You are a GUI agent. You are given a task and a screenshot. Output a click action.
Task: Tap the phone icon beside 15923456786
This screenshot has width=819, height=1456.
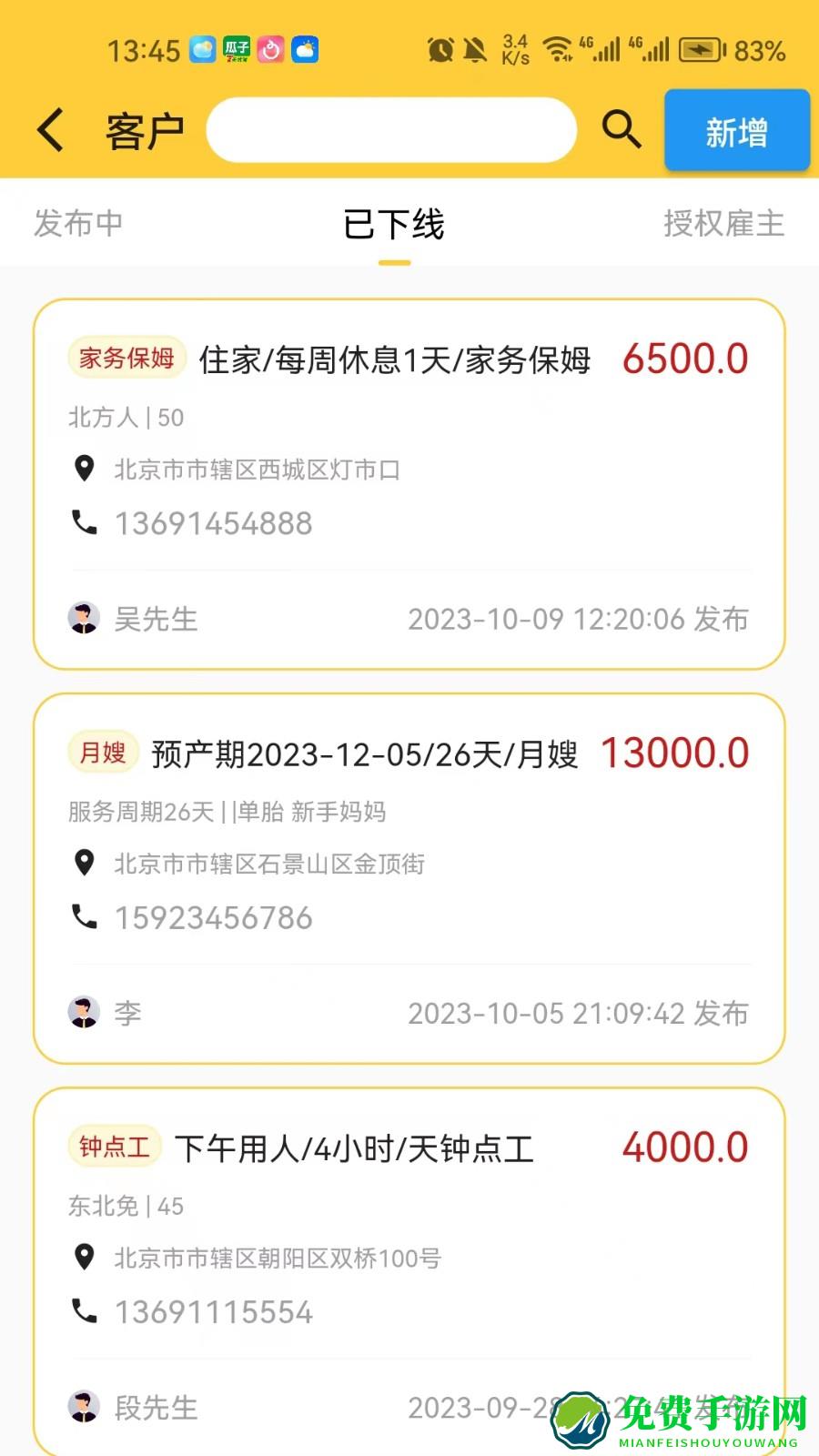[x=85, y=918]
